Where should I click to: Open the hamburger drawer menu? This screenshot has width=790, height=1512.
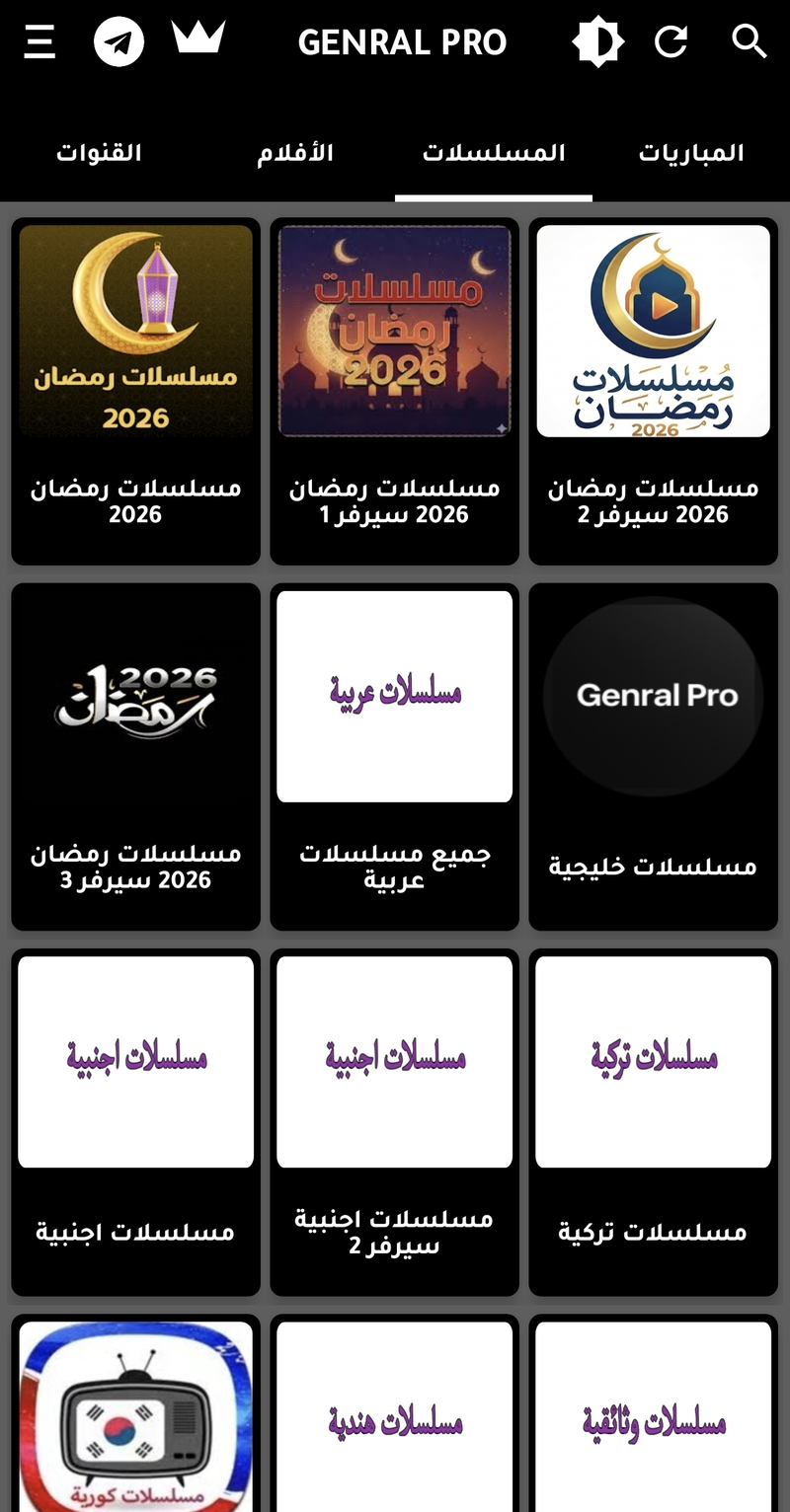[39, 42]
